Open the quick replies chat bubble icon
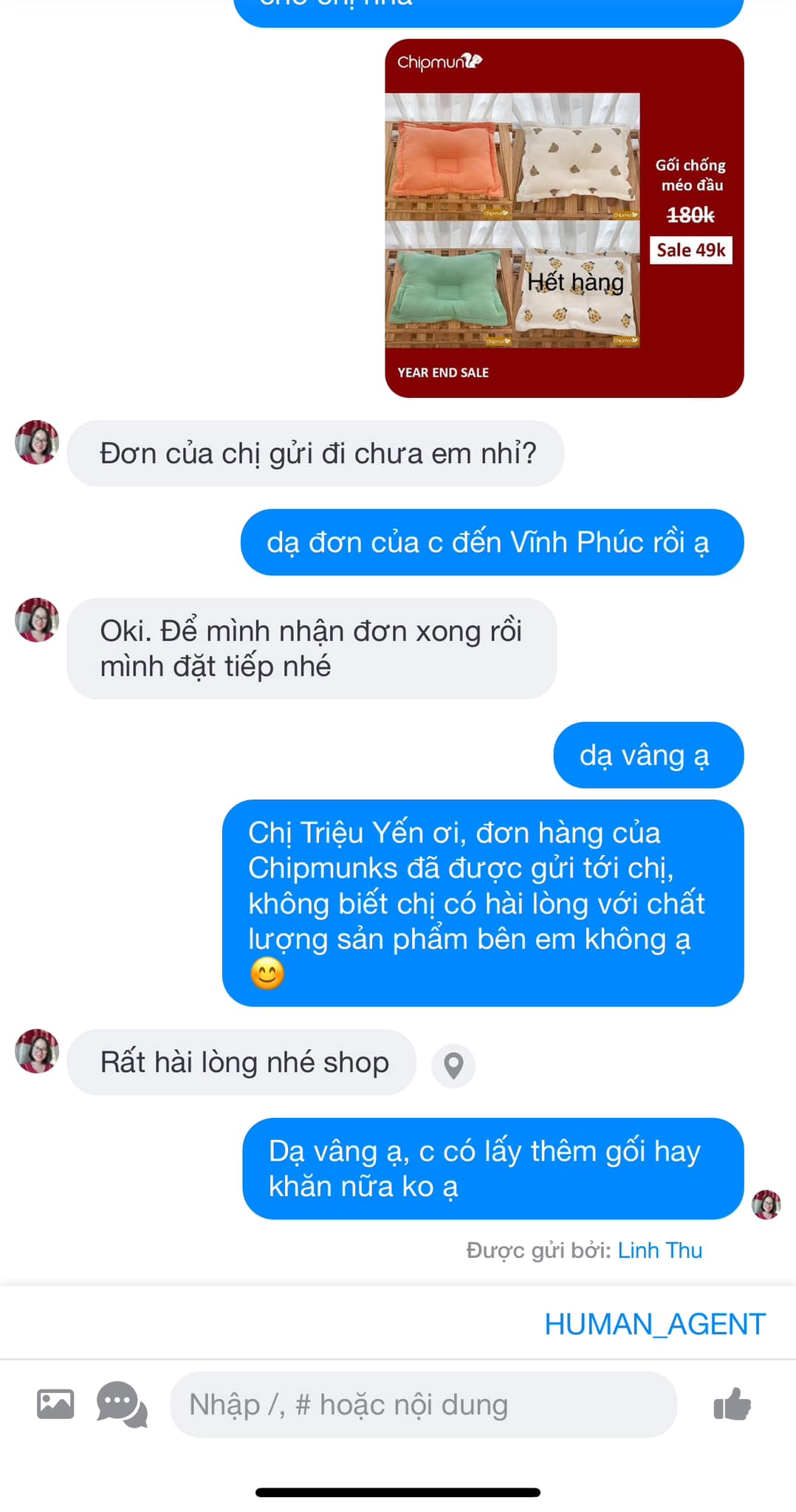The height and width of the screenshot is (1512, 796). tap(122, 1404)
